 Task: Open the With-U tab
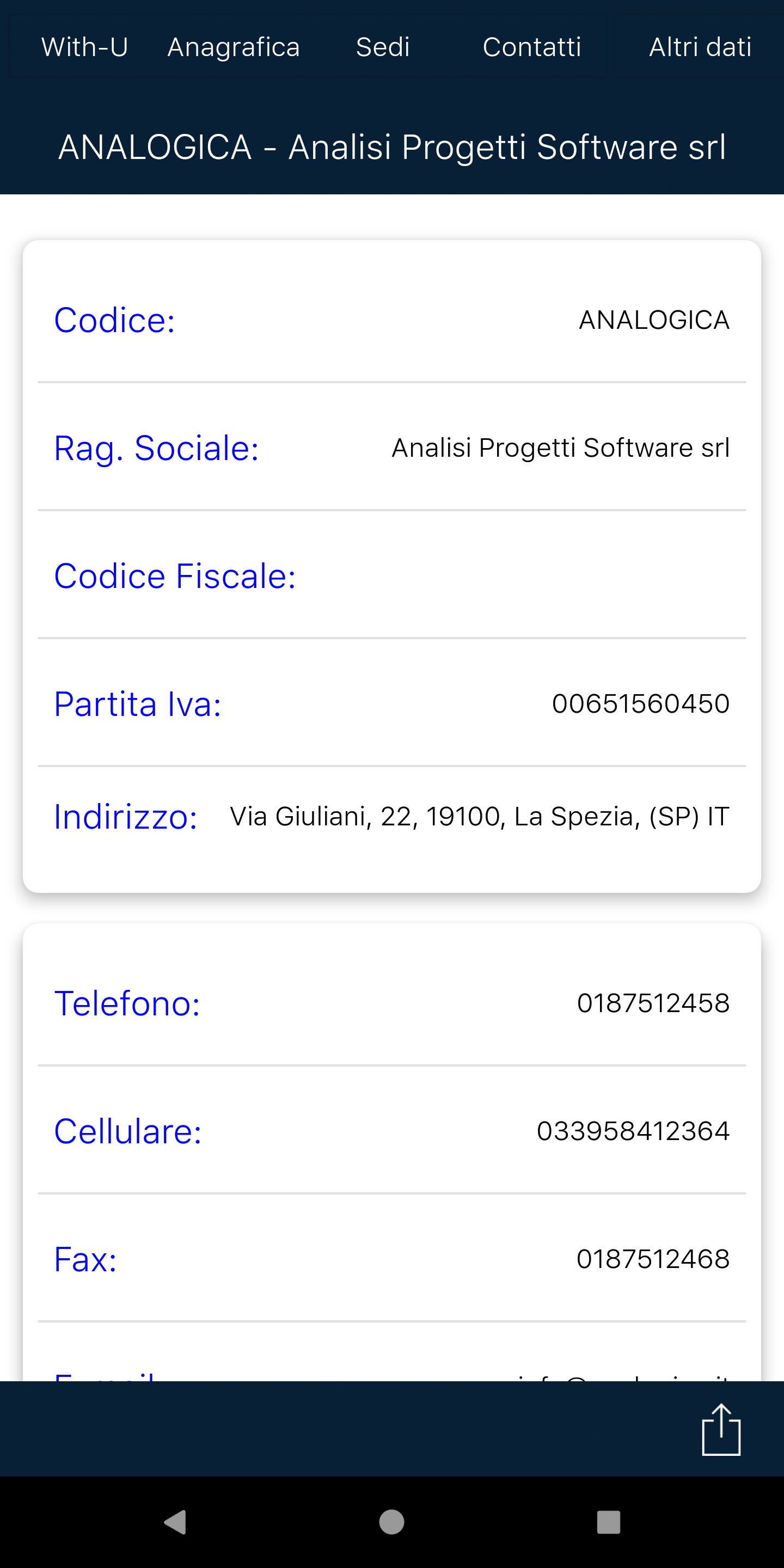pos(84,47)
